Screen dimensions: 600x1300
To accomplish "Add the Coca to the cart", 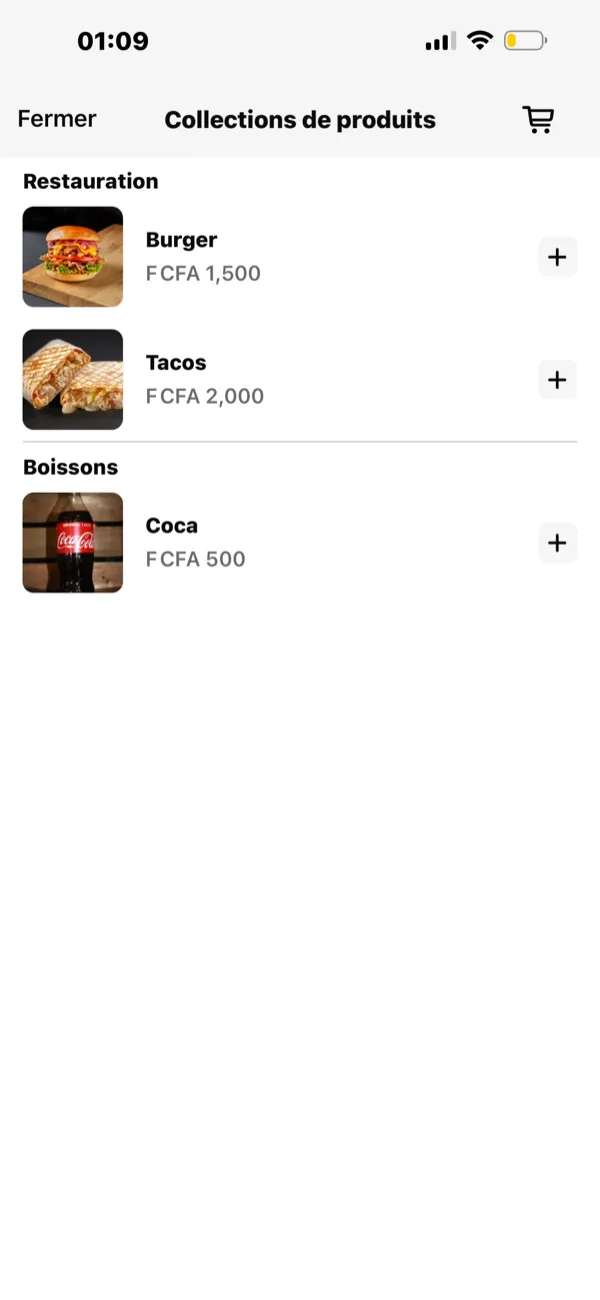I will pos(557,543).
